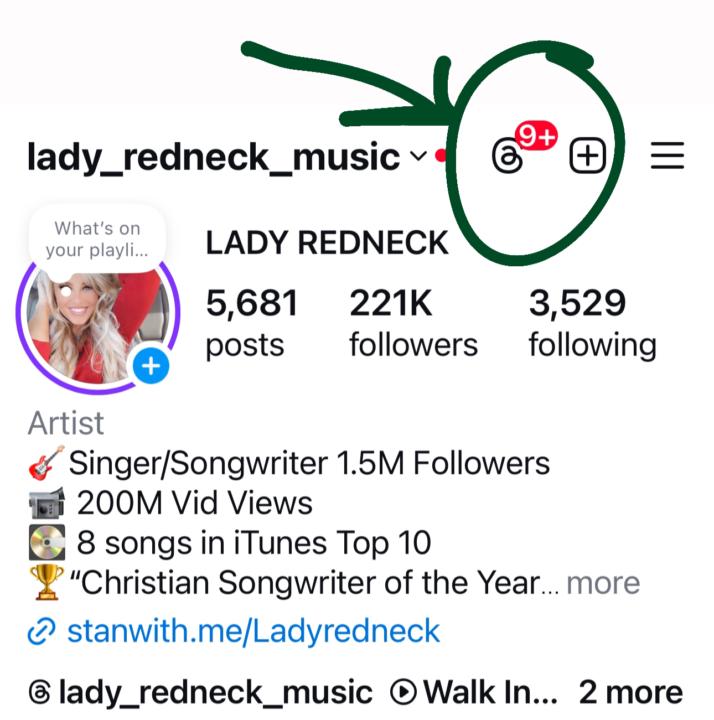Open the playlist note bubble
The width and height of the screenshot is (714, 720).
click(97, 240)
